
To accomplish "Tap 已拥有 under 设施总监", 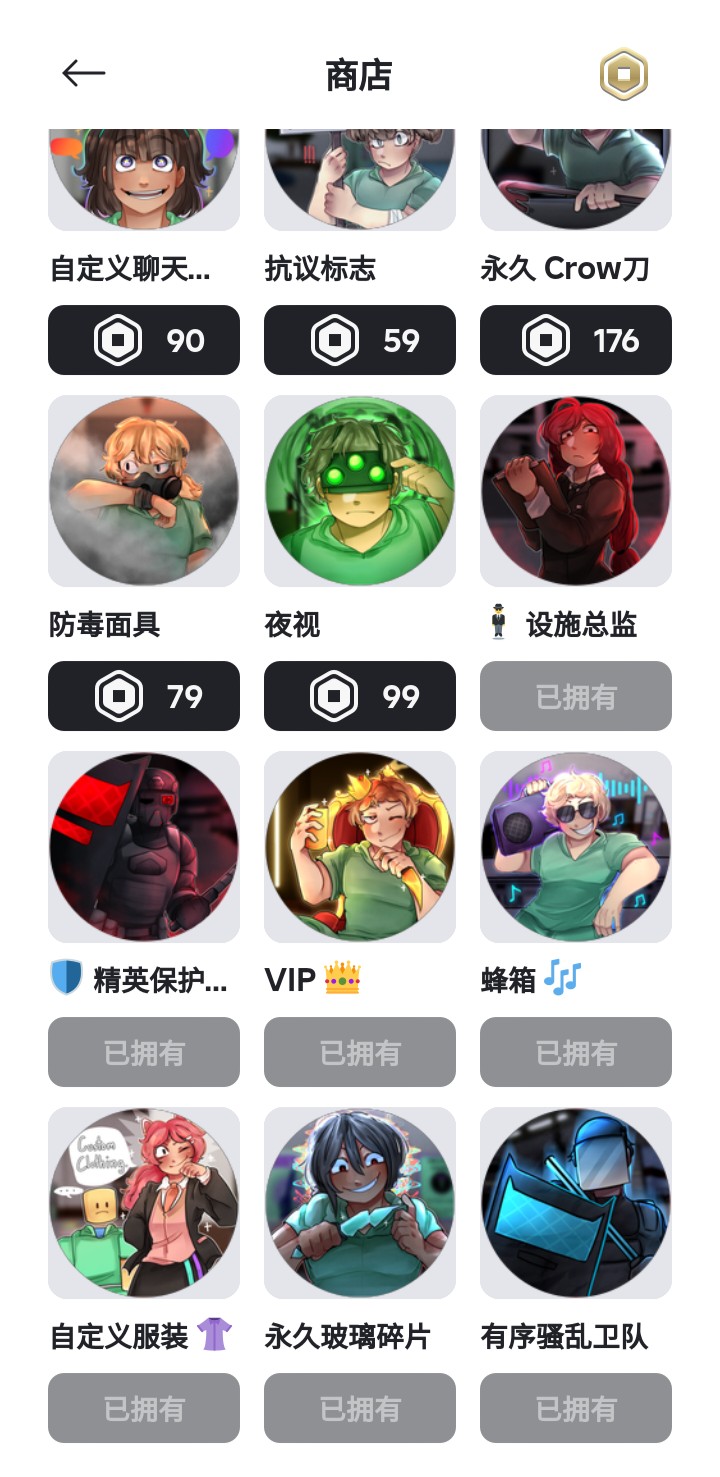I will (x=576, y=696).
